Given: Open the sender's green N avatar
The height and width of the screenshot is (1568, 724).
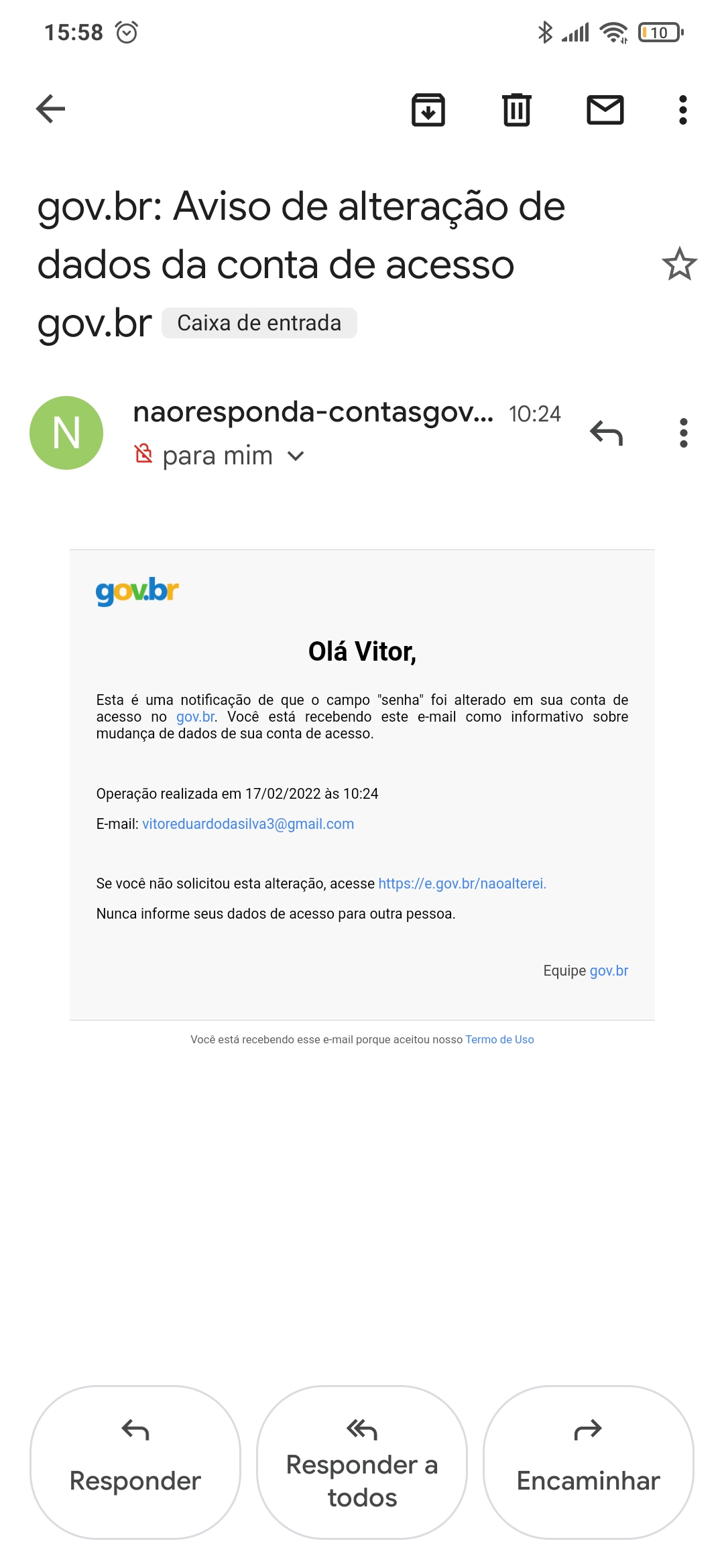Looking at the screenshot, I should coord(66,433).
